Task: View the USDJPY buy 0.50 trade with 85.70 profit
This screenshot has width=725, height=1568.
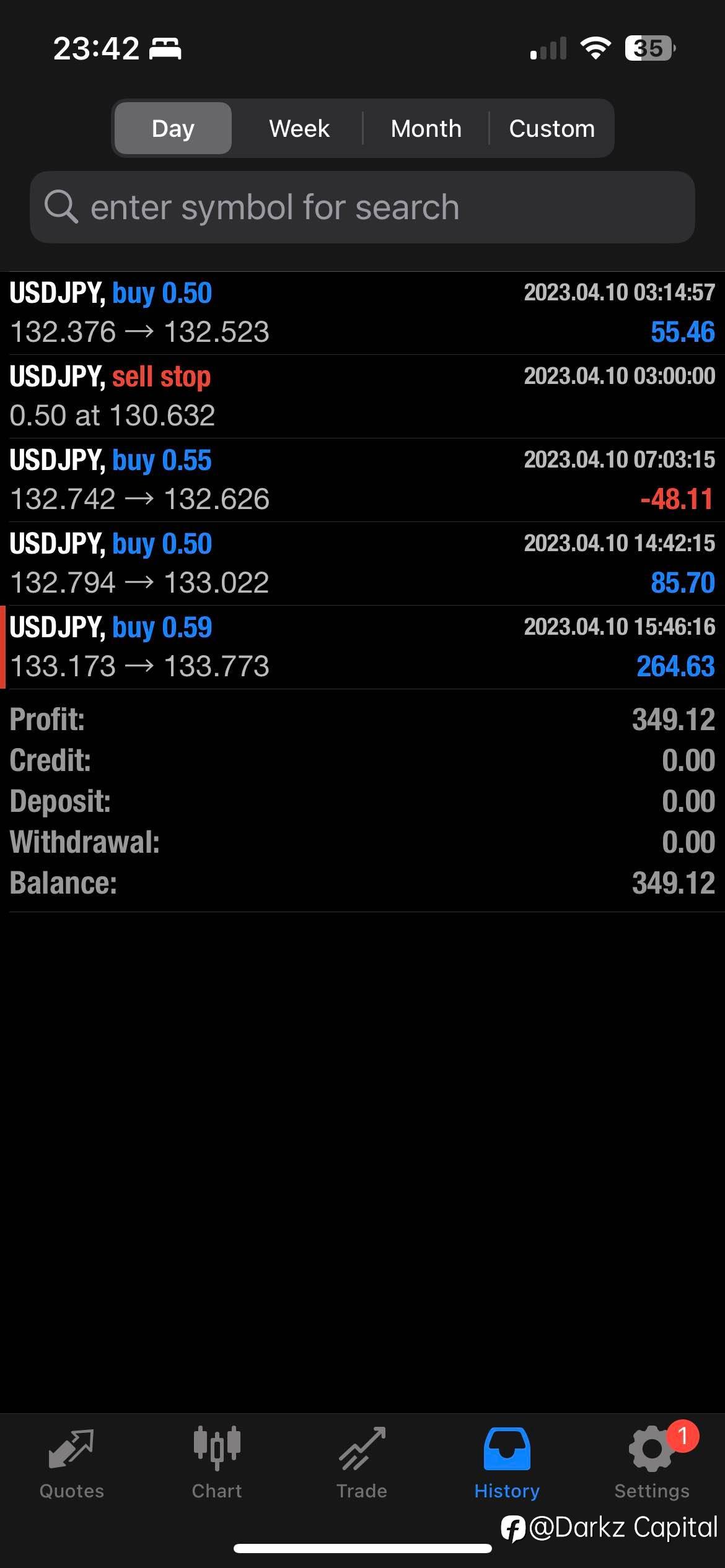Action: (362, 564)
